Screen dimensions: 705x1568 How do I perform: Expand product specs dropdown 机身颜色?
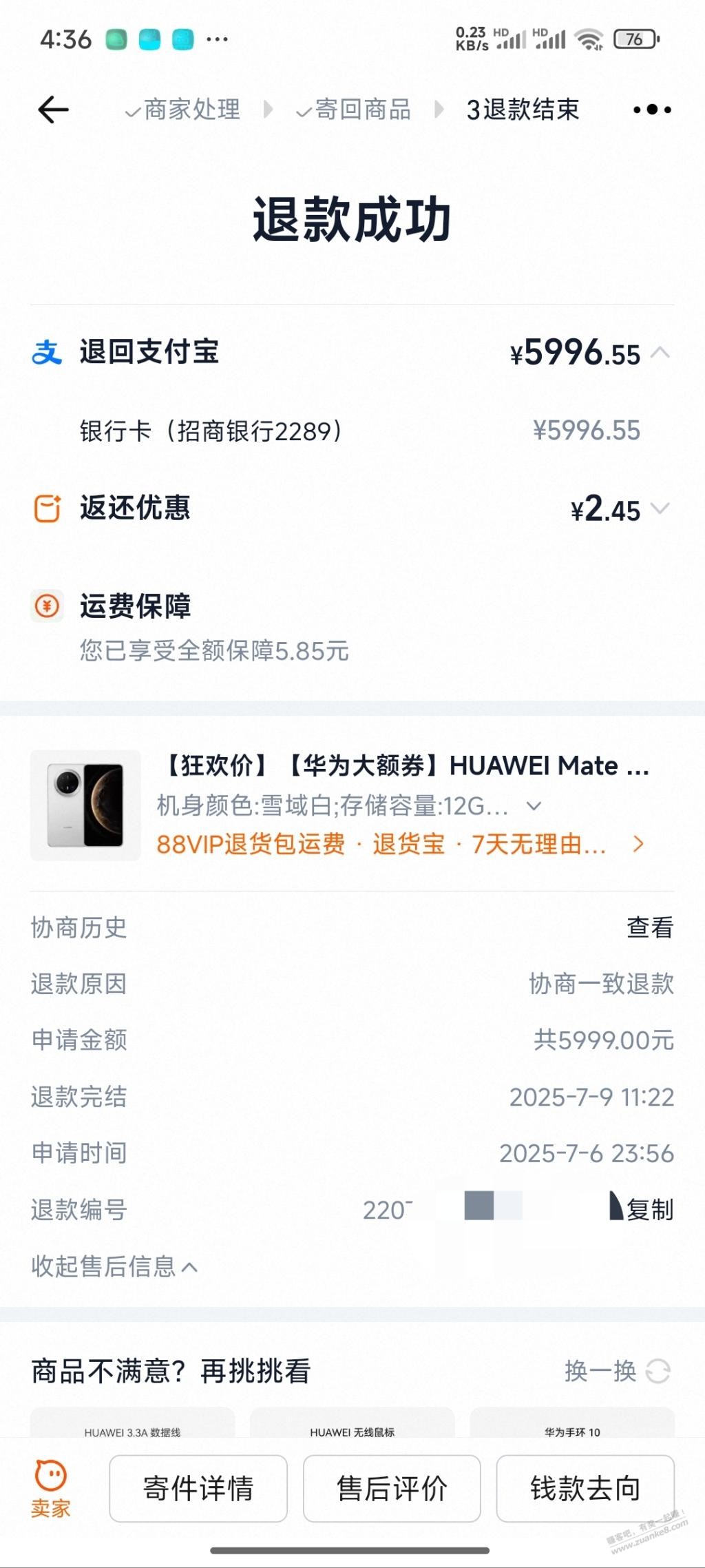click(x=534, y=805)
